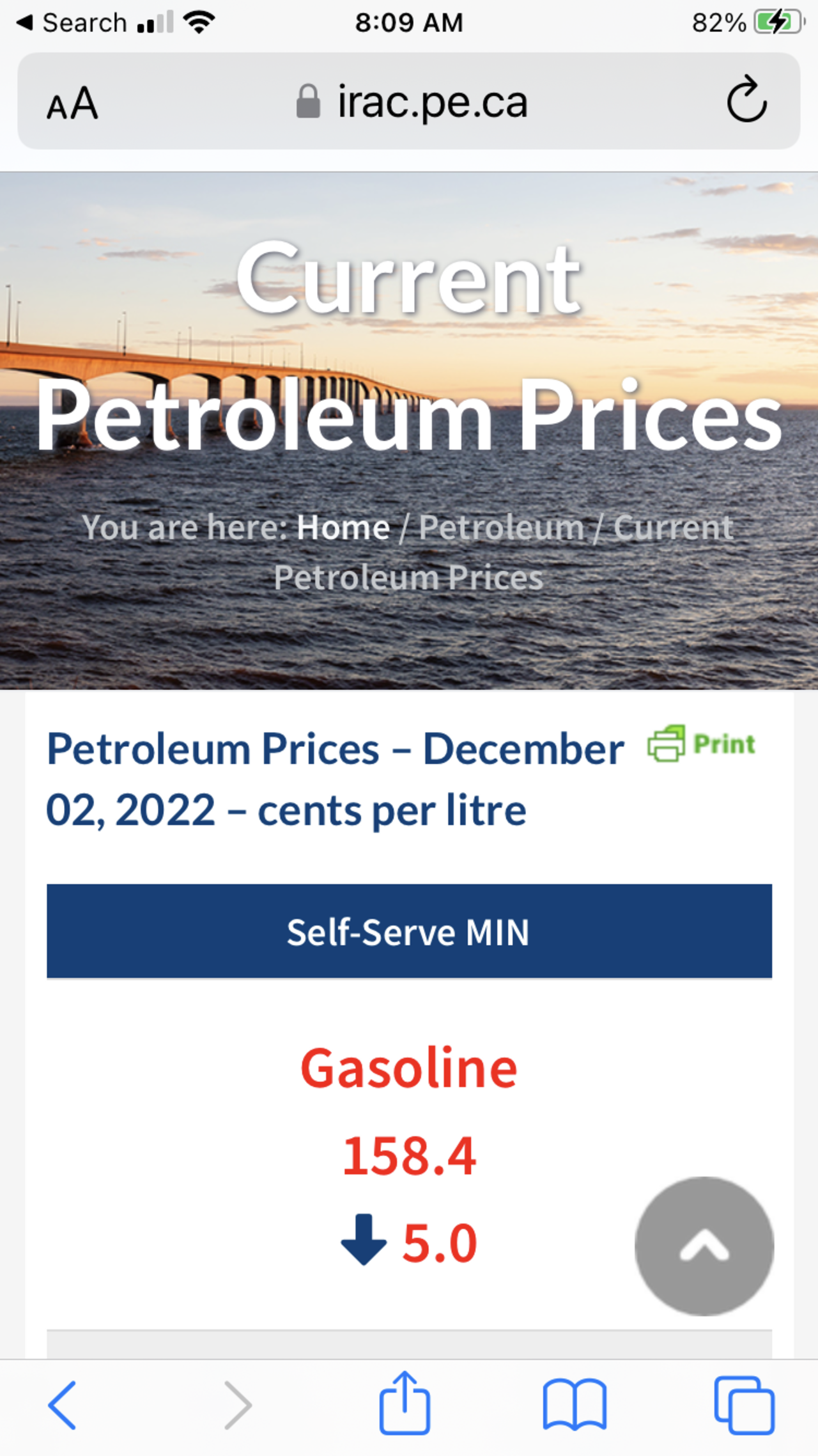Tap the scroll-to-top arrow button

tap(704, 1246)
